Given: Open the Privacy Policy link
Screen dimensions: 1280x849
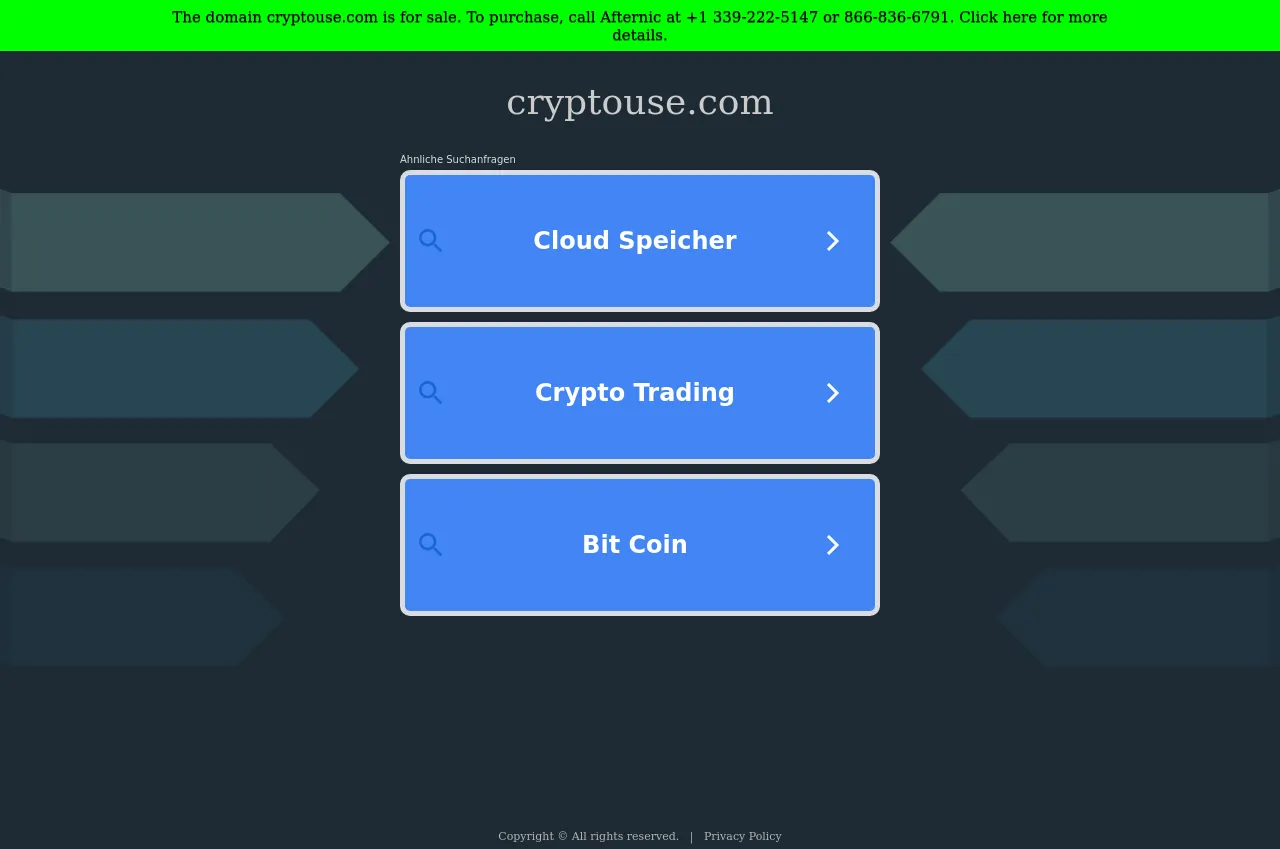Looking at the screenshot, I should point(742,836).
